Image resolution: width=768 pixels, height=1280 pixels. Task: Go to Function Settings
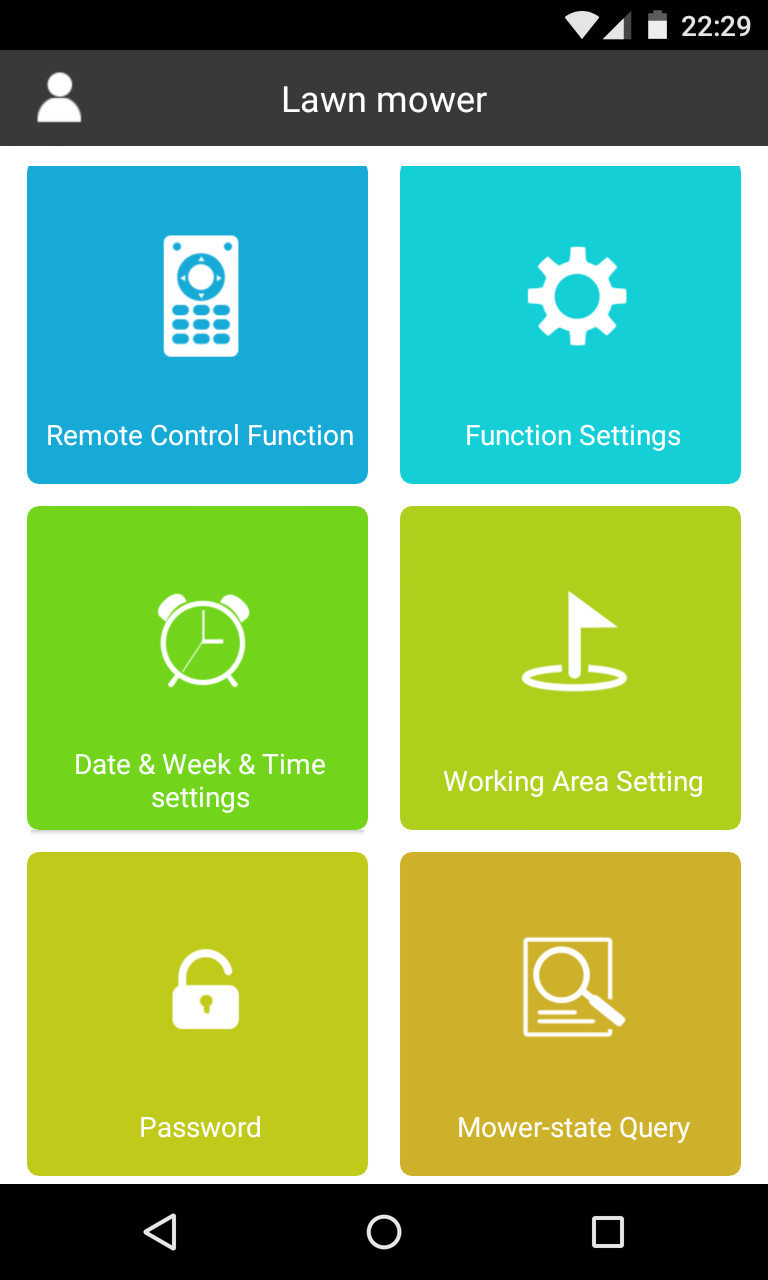[x=570, y=324]
